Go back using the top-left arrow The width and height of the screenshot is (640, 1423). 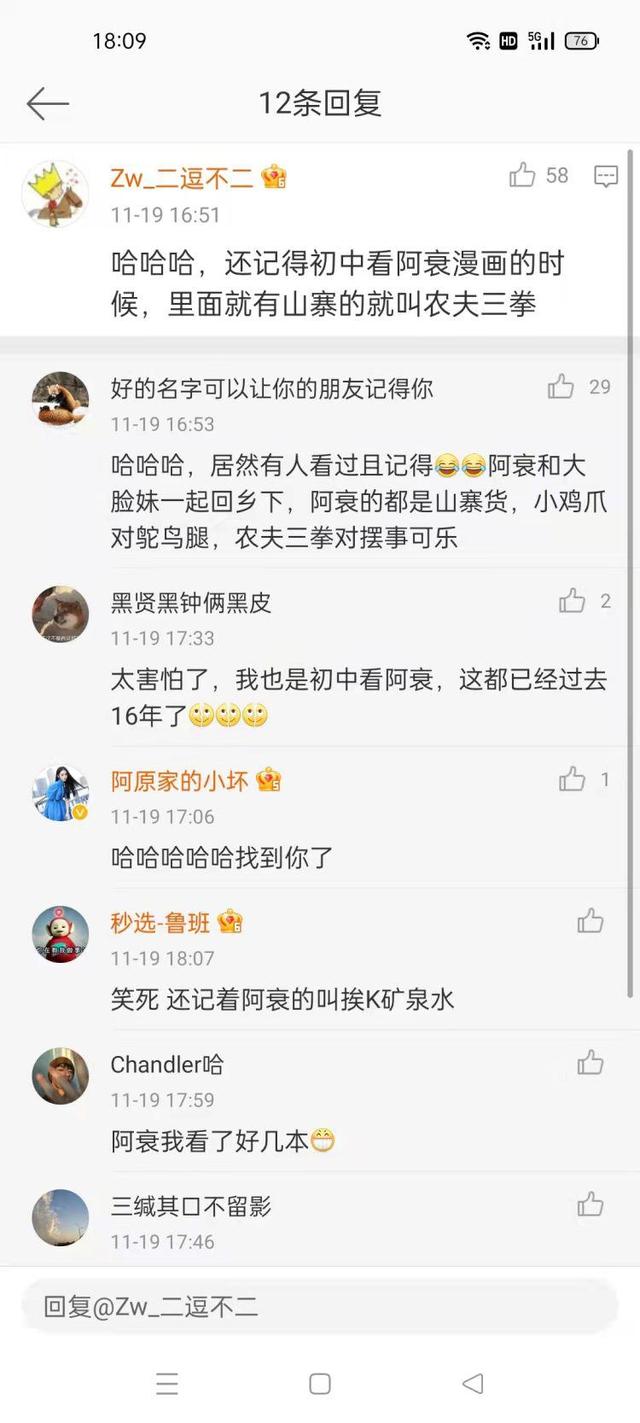click(47, 103)
